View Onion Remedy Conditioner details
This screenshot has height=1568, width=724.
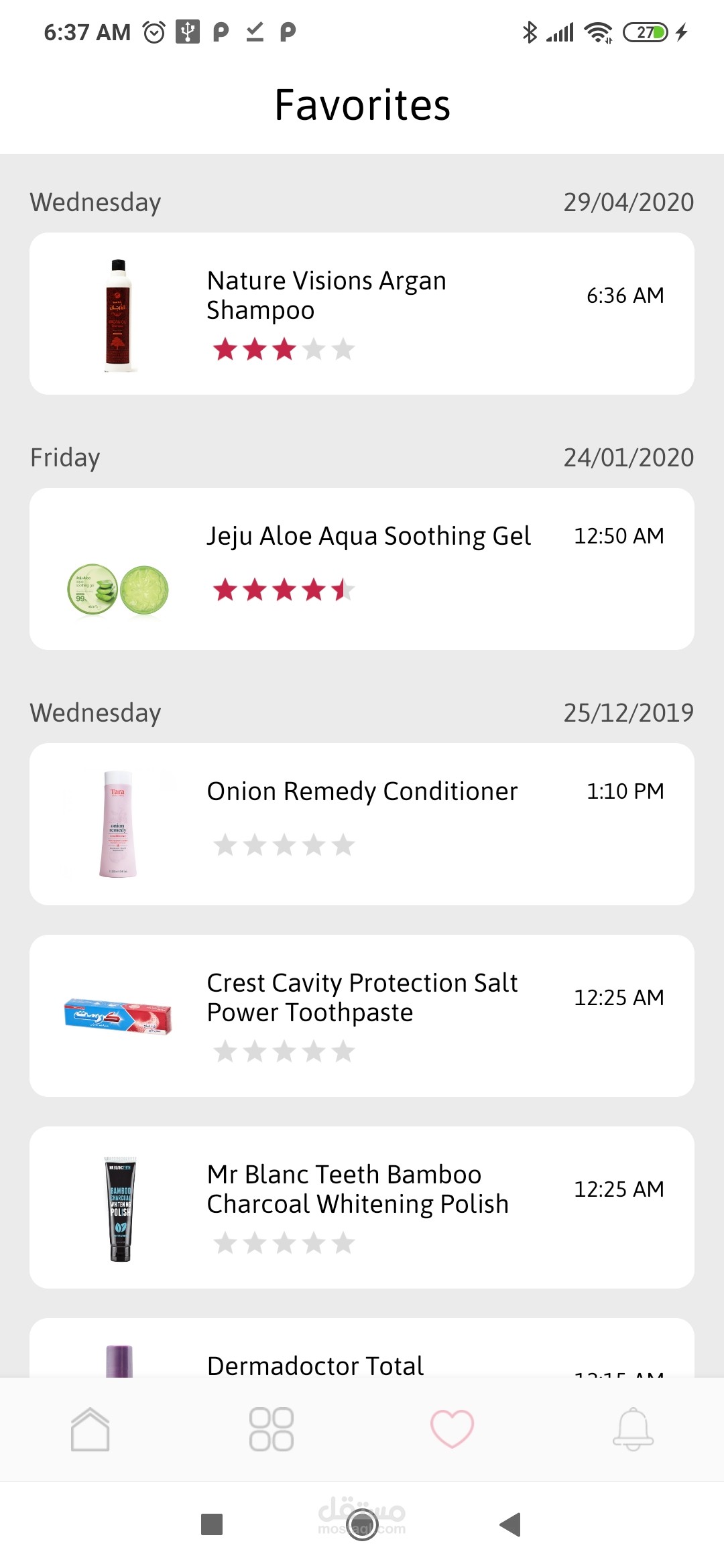tap(362, 824)
